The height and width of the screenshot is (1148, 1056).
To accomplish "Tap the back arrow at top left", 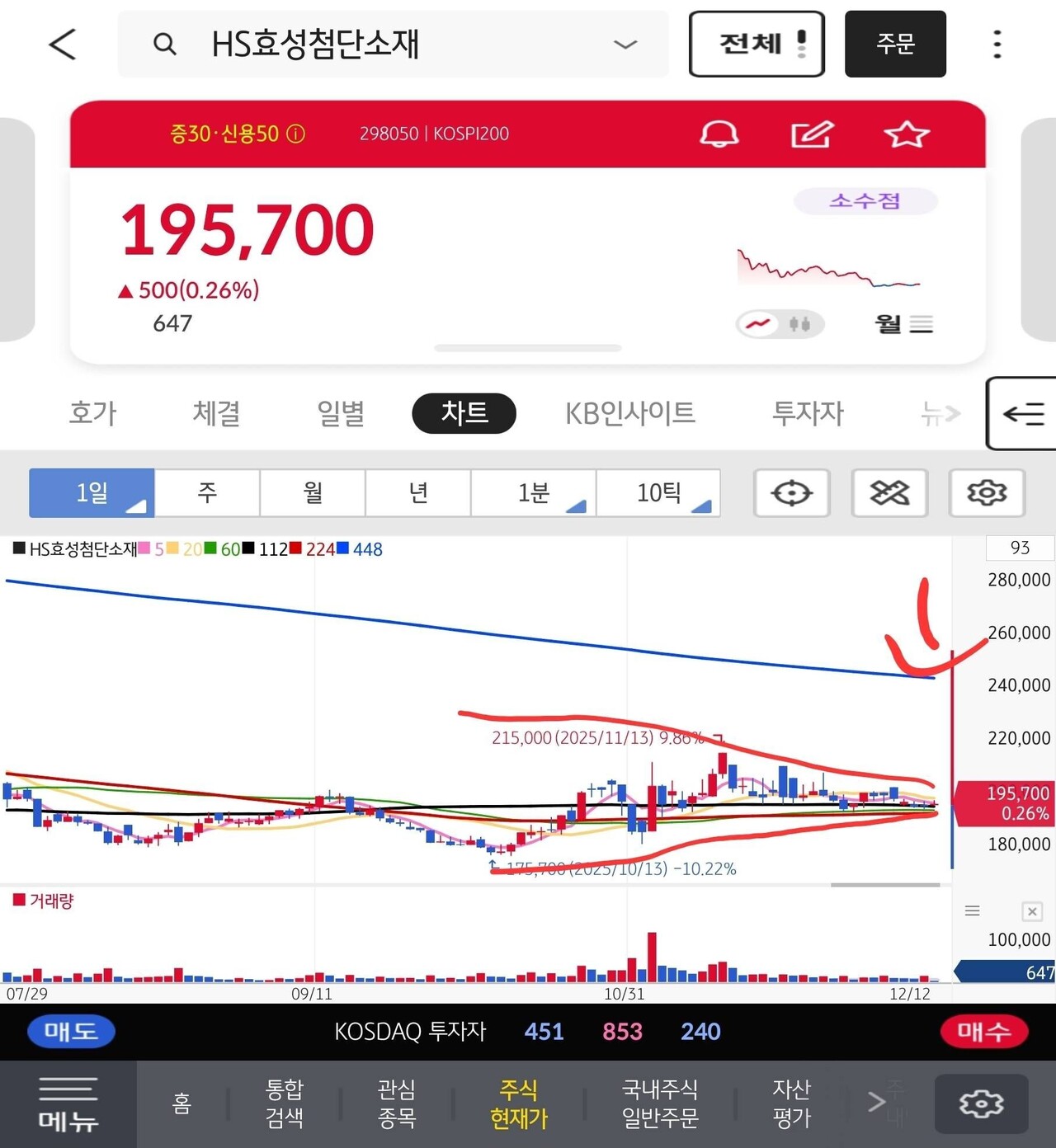I will (x=63, y=45).
